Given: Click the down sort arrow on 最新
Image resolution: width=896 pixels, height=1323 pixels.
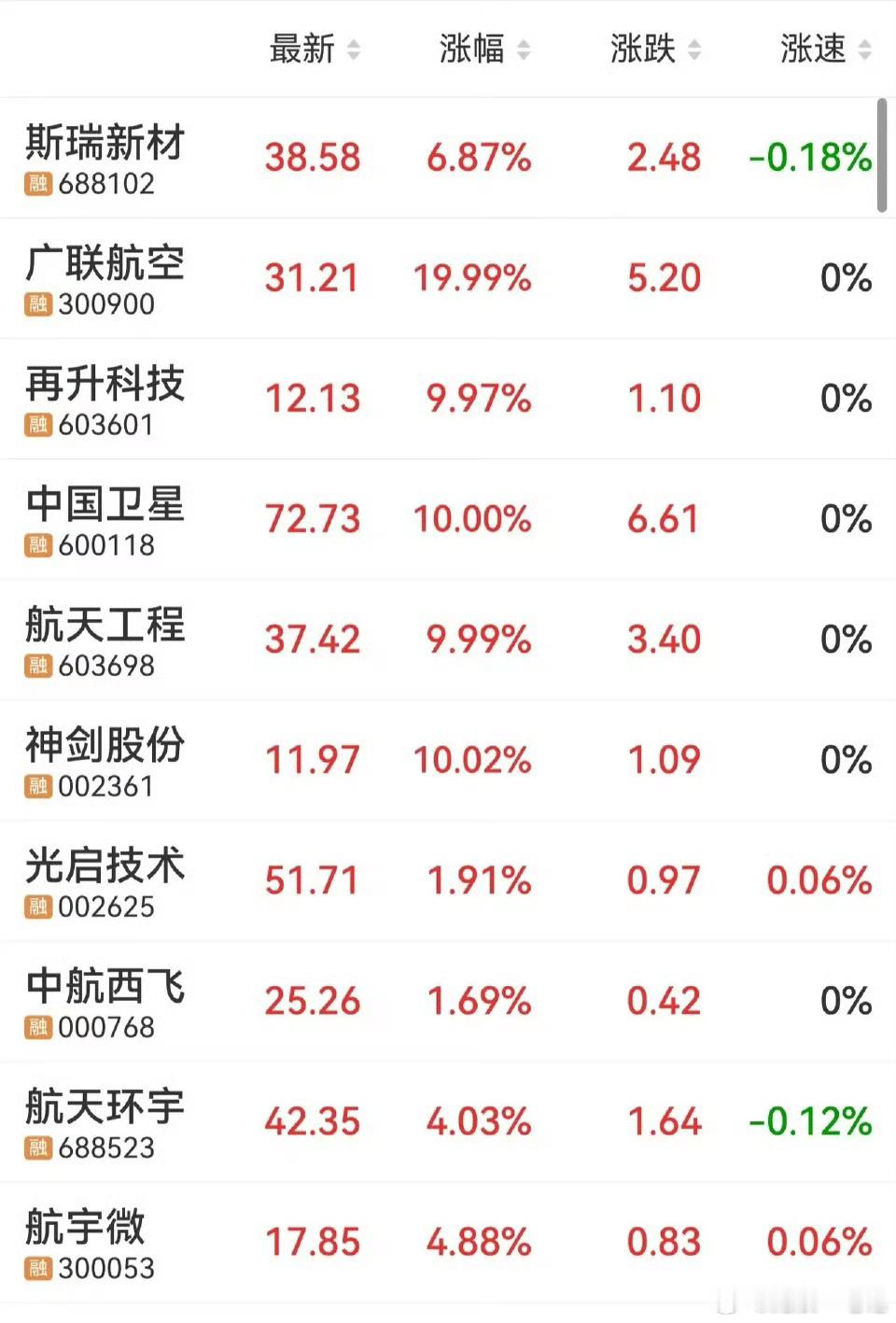Looking at the screenshot, I should click(355, 56).
